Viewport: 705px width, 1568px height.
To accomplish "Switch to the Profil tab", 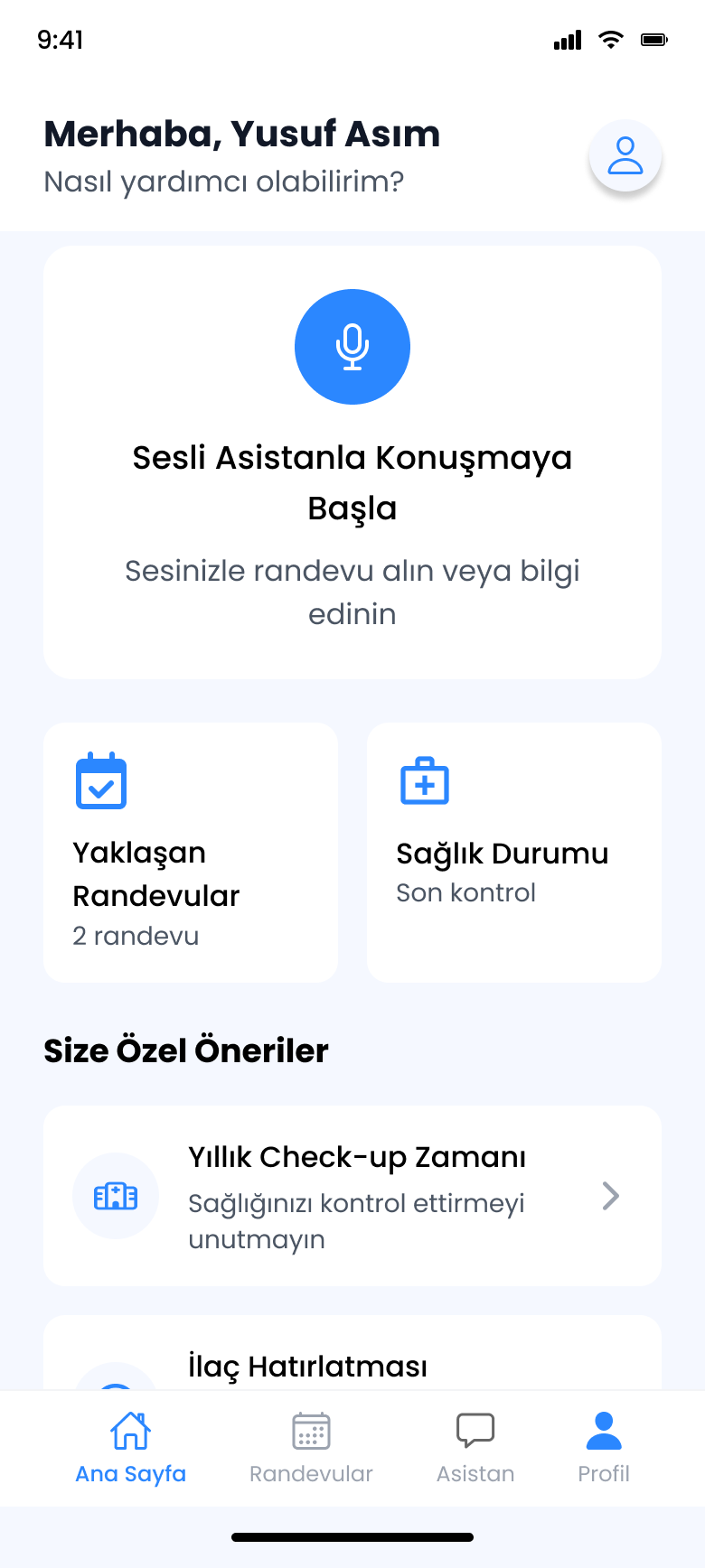I will [x=604, y=1447].
